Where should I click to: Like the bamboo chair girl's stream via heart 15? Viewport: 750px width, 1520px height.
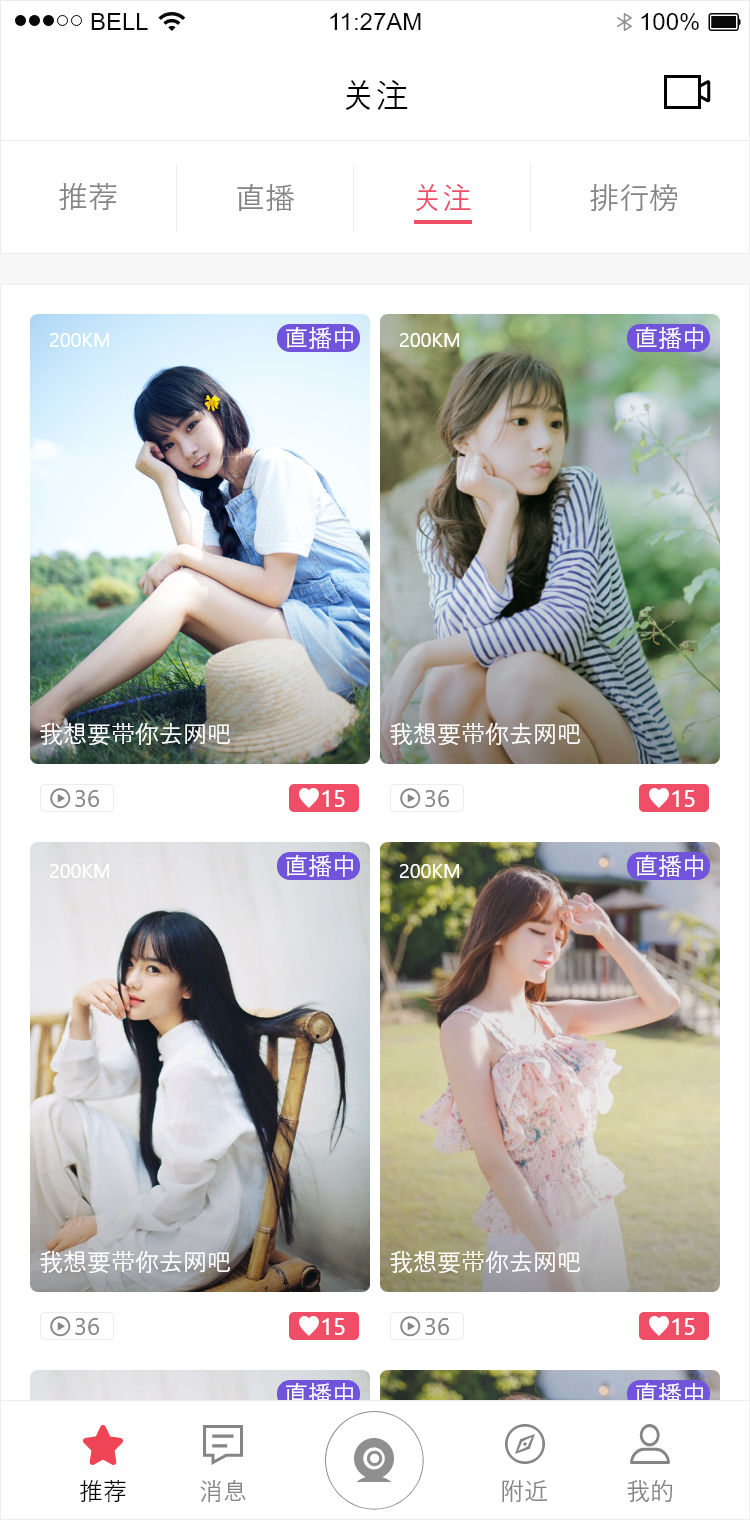[x=324, y=1326]
